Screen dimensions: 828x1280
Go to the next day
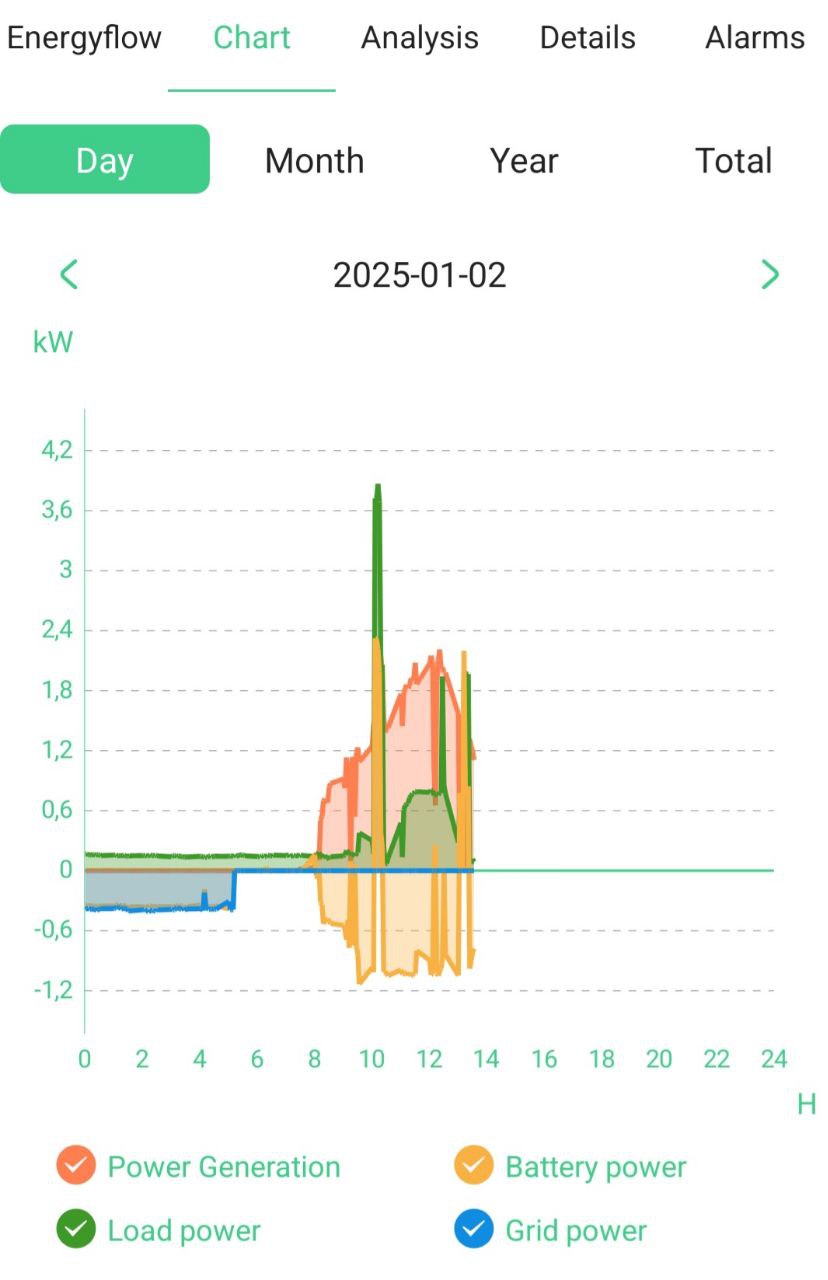point(770,274)
